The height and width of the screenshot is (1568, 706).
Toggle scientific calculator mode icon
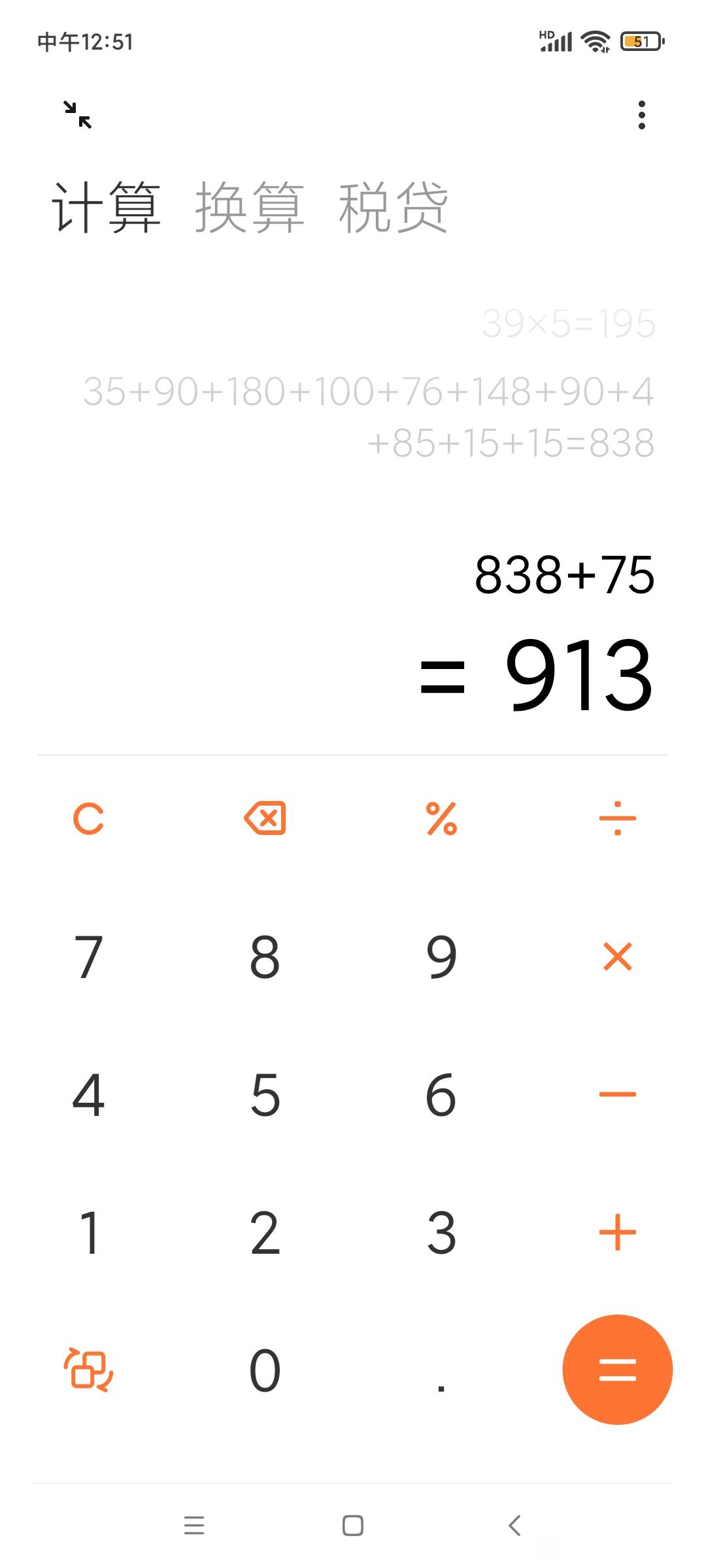(88, 1369)
